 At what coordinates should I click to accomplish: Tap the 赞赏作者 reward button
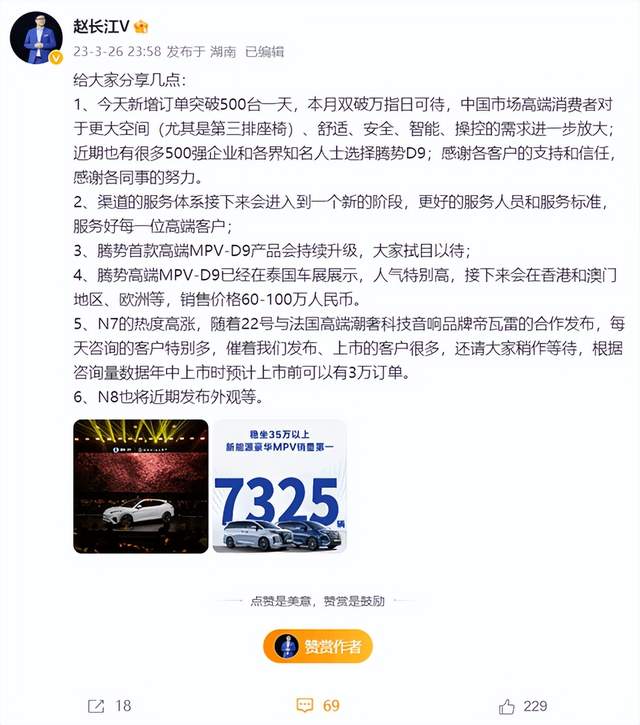coord(318,646)
